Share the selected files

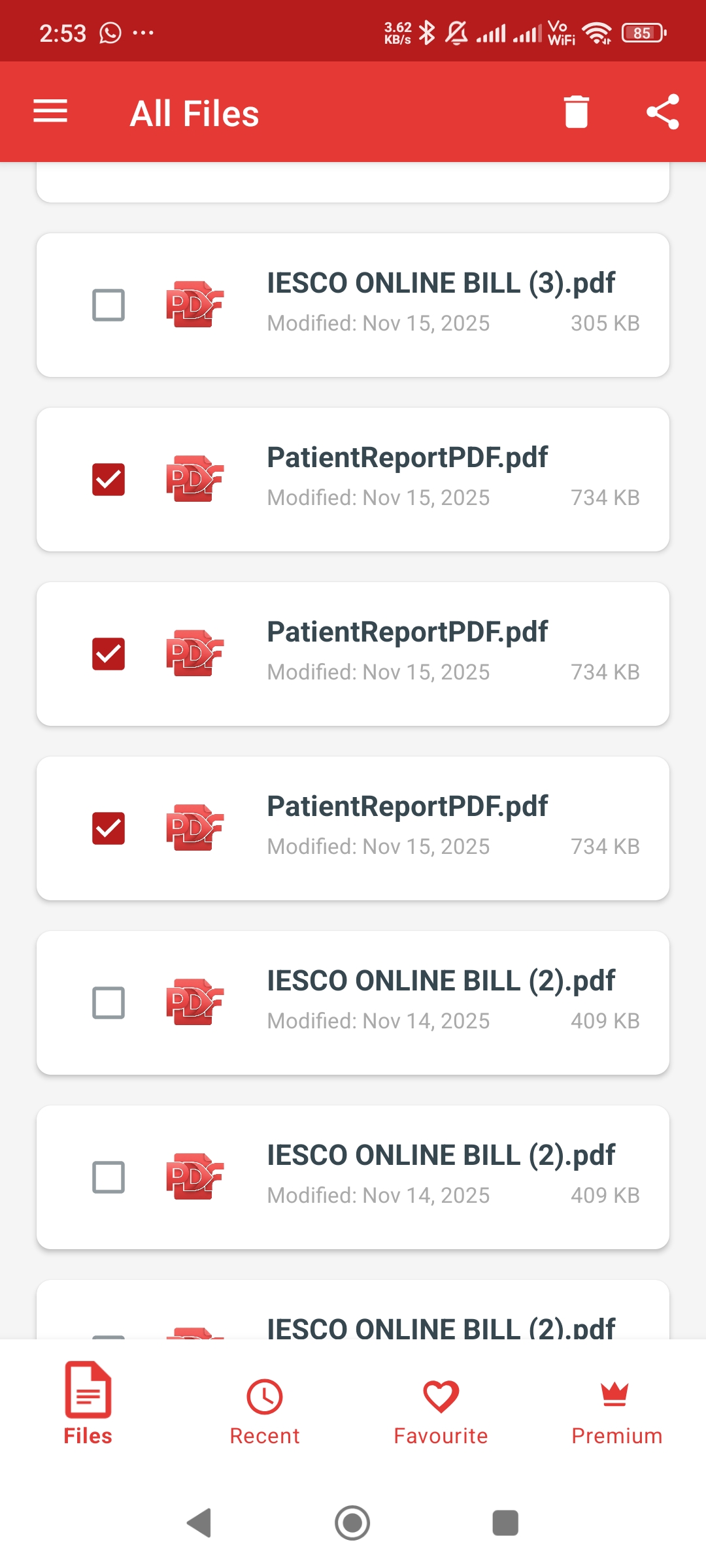[663, 111]
